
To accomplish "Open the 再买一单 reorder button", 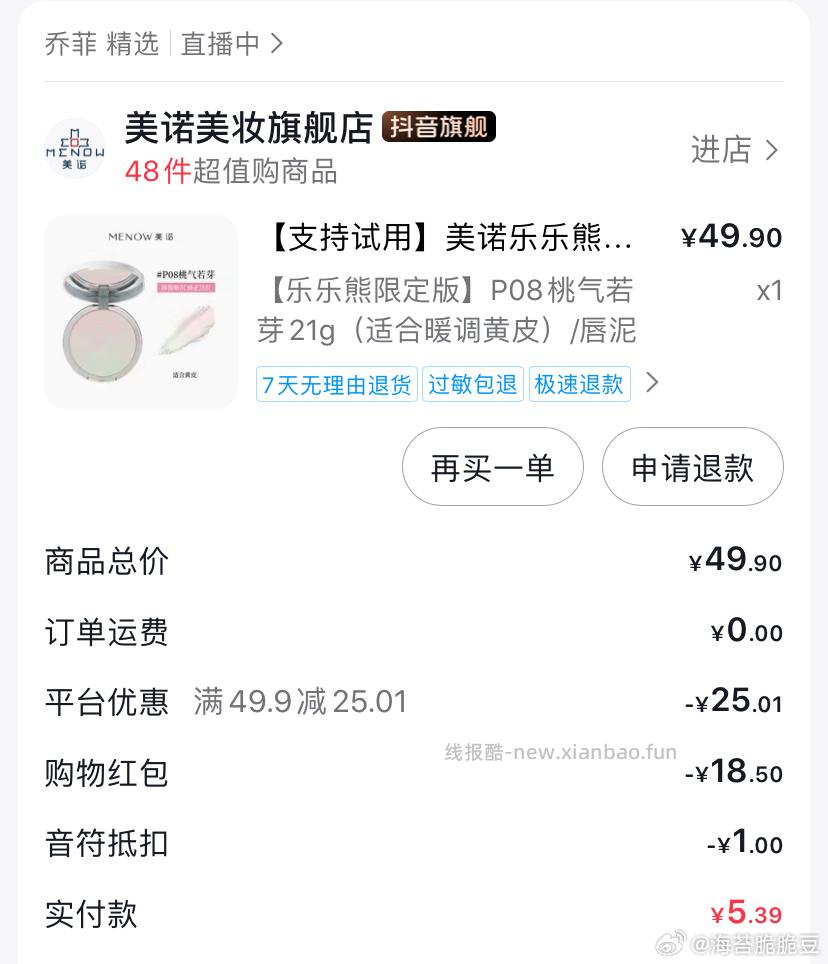I will [x=493, y=466].
